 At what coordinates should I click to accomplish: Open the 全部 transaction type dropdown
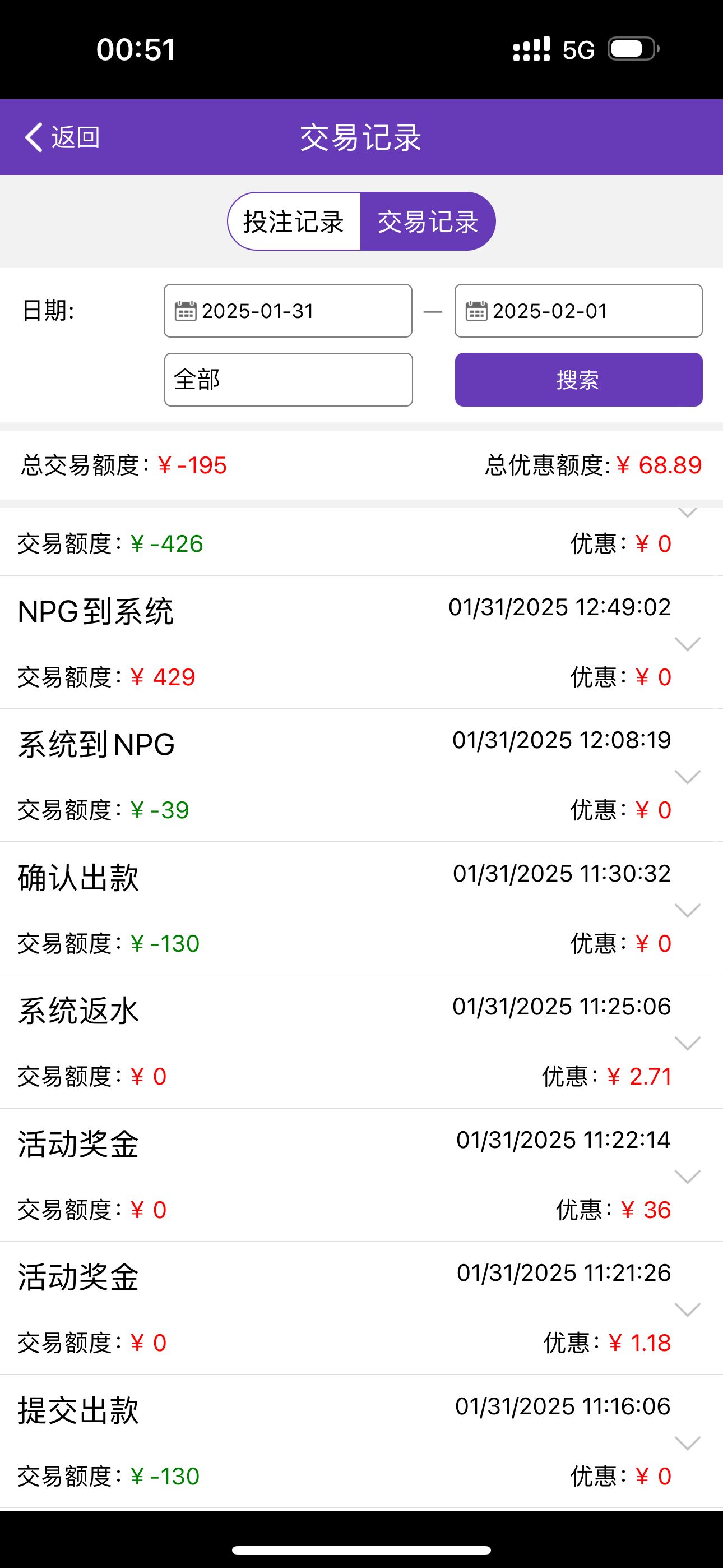tap(289, 380)
